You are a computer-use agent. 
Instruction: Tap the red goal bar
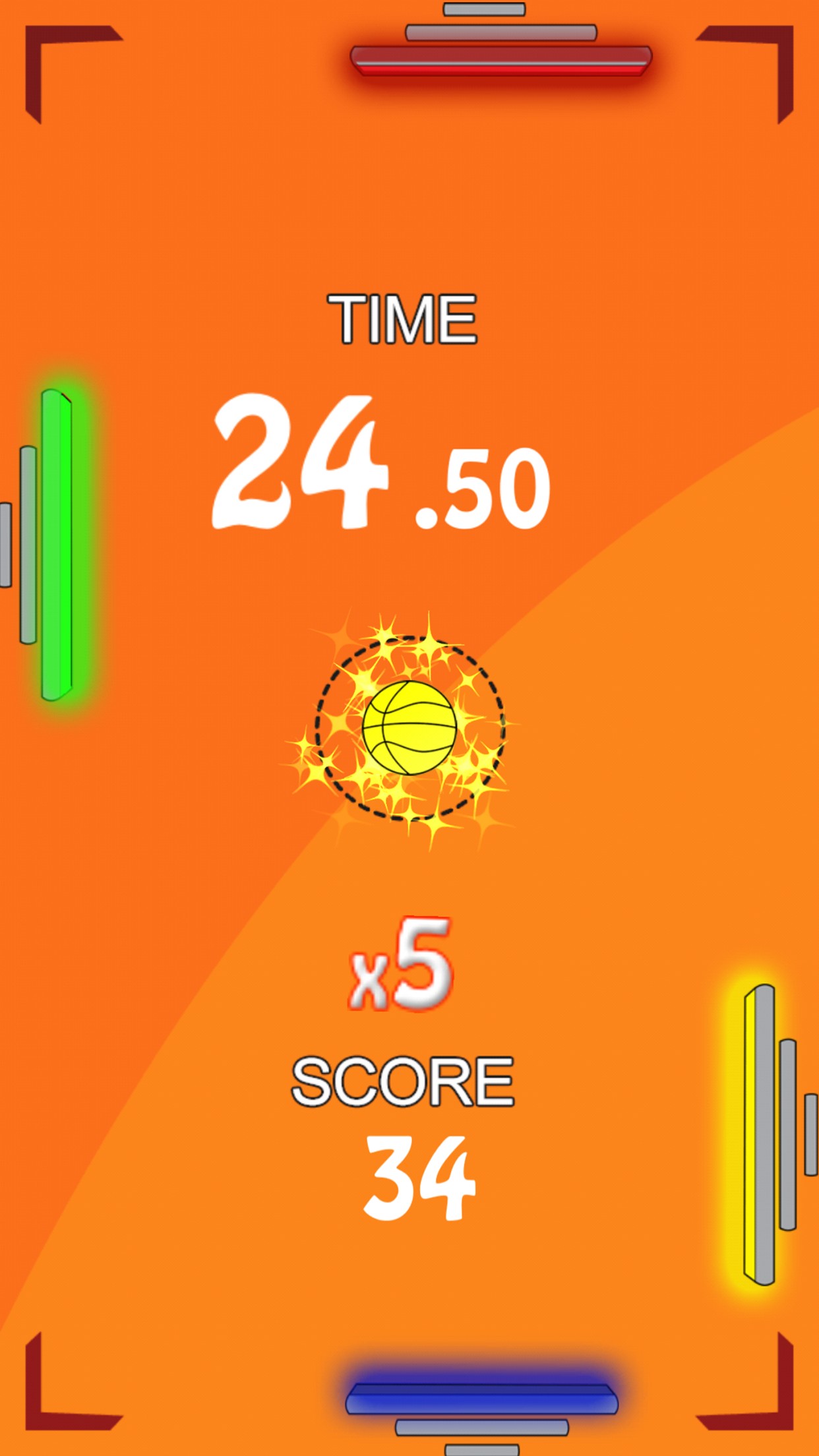(501, 61)
